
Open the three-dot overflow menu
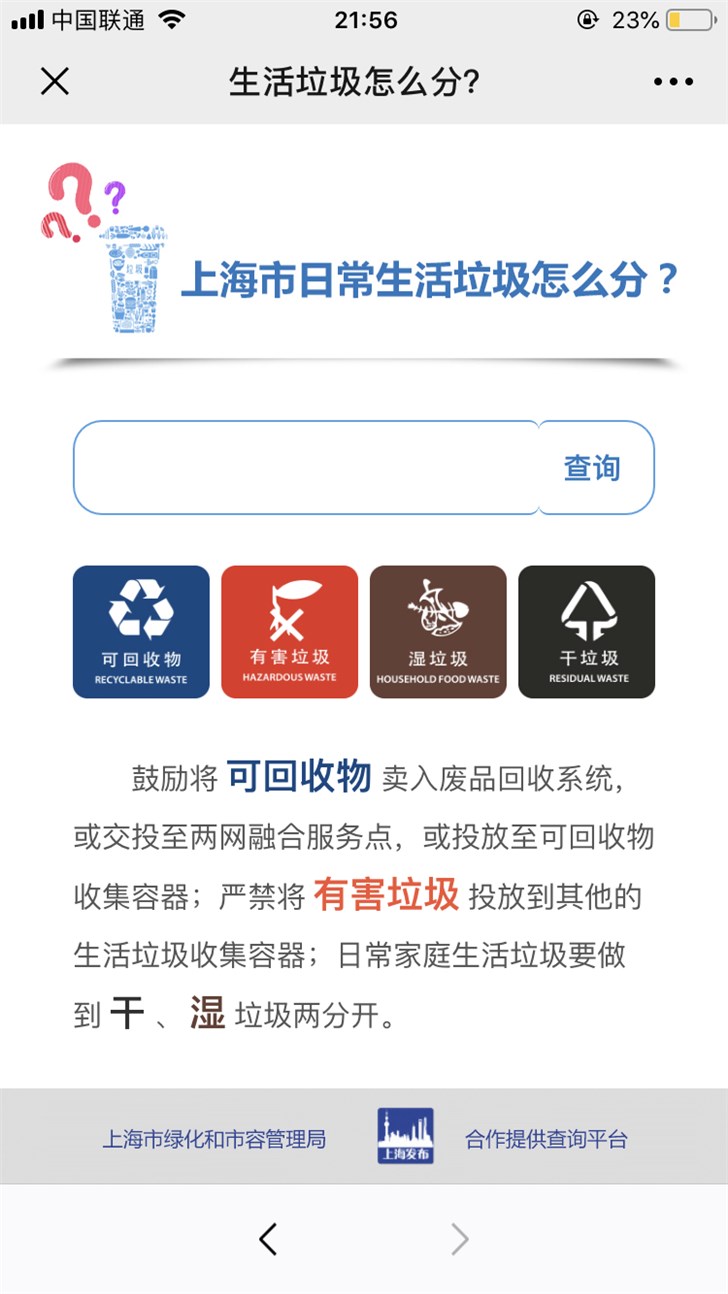point(673,82)
